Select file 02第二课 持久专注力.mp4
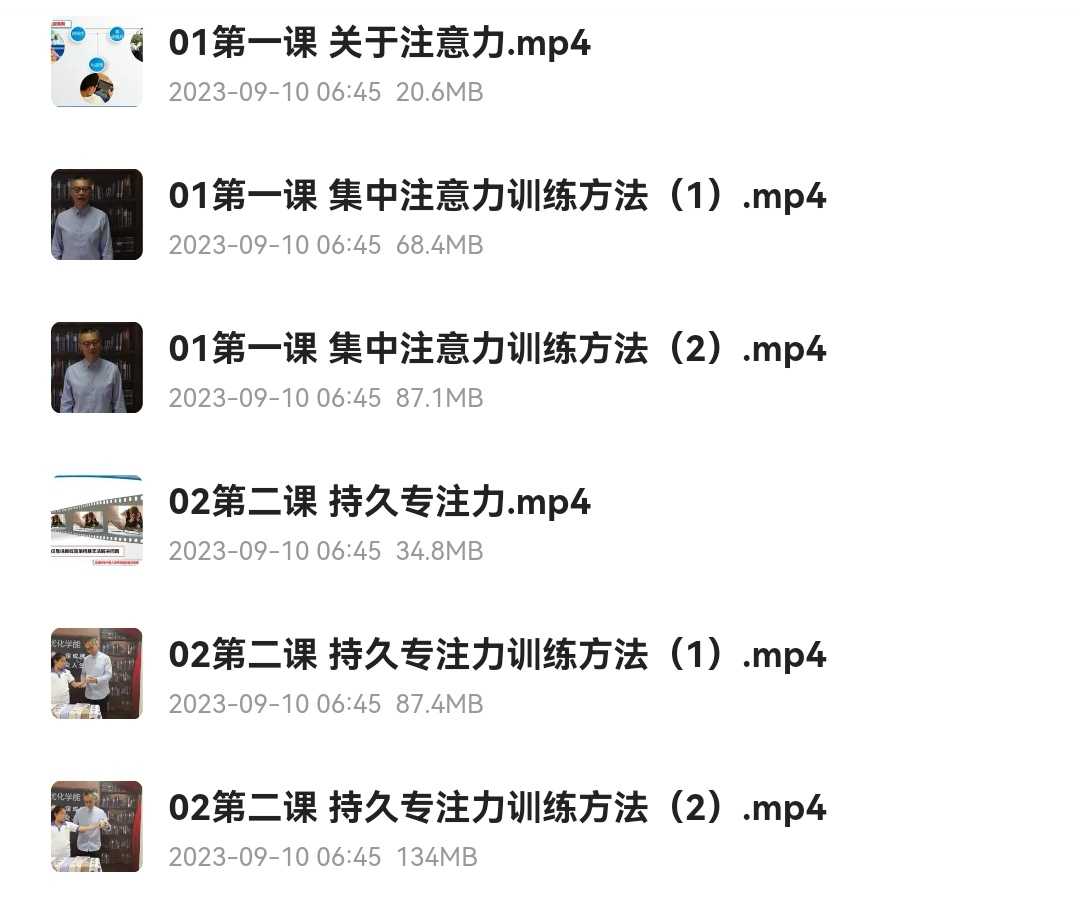The image size is (1080, 897). click(x=380, y=502)
